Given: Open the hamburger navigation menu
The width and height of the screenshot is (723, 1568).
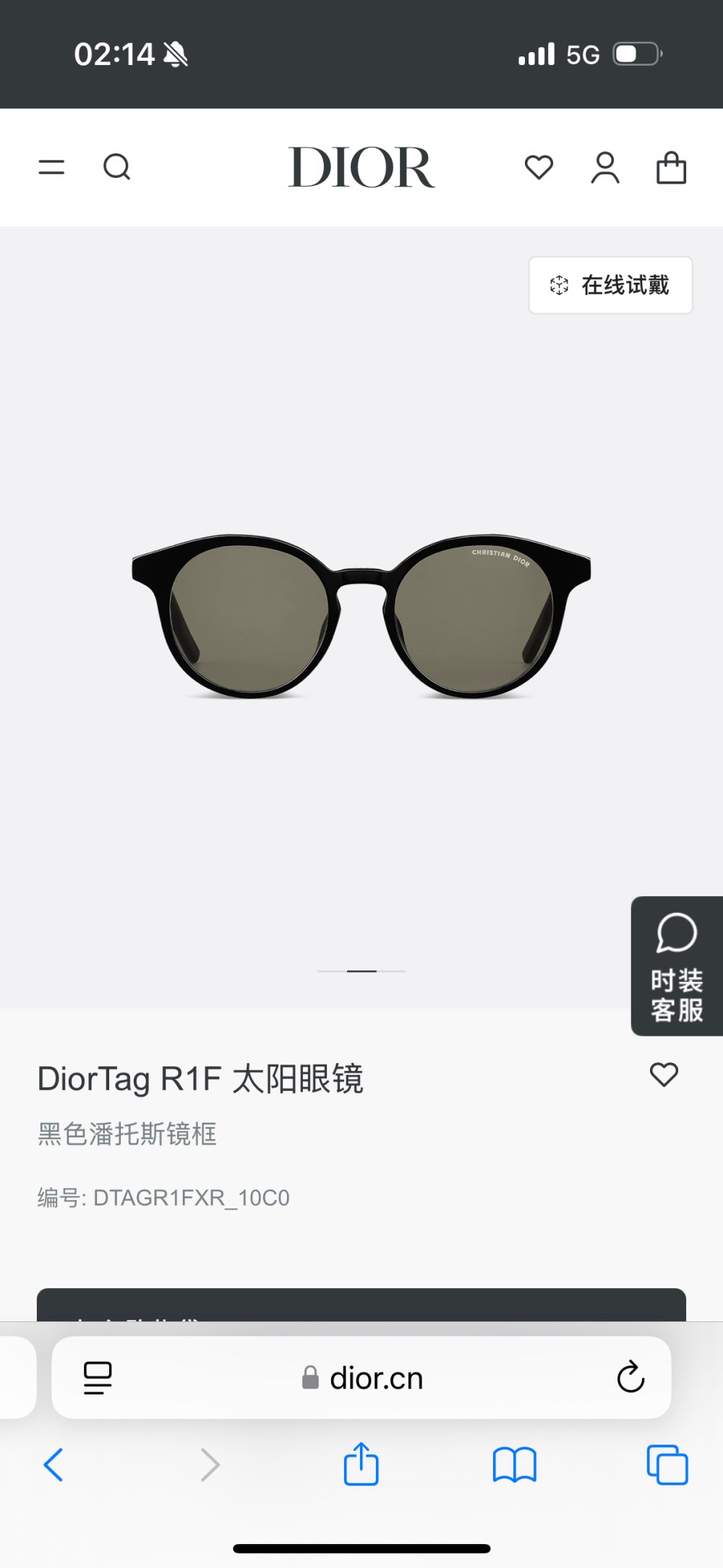Looking at the screenshot, I should coord(51,168).
